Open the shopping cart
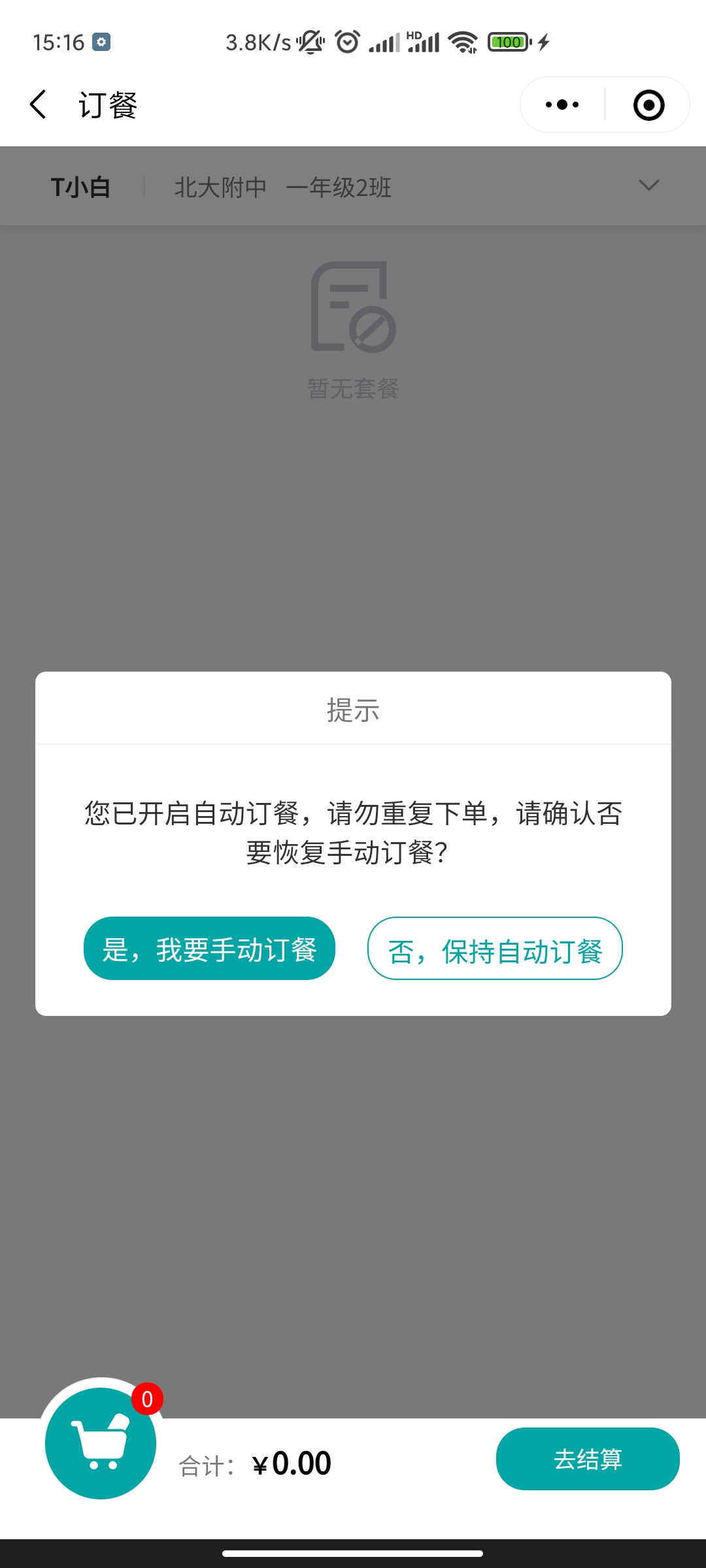Screen dimensions: 706x1568 (101, 1443)
